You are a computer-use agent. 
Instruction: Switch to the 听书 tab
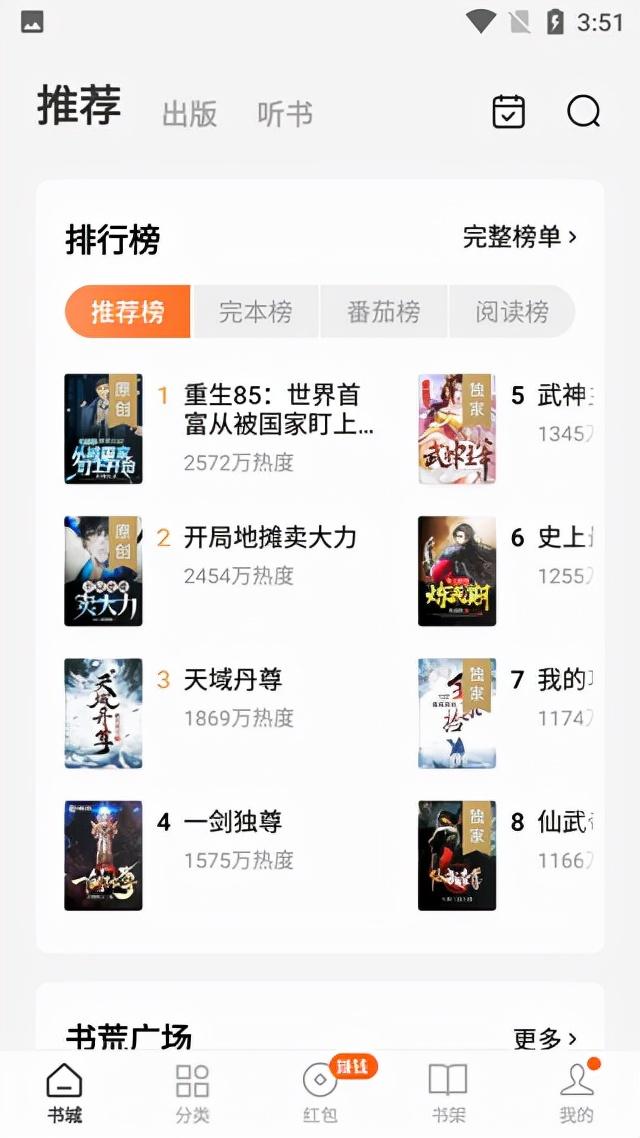(285, 114)
